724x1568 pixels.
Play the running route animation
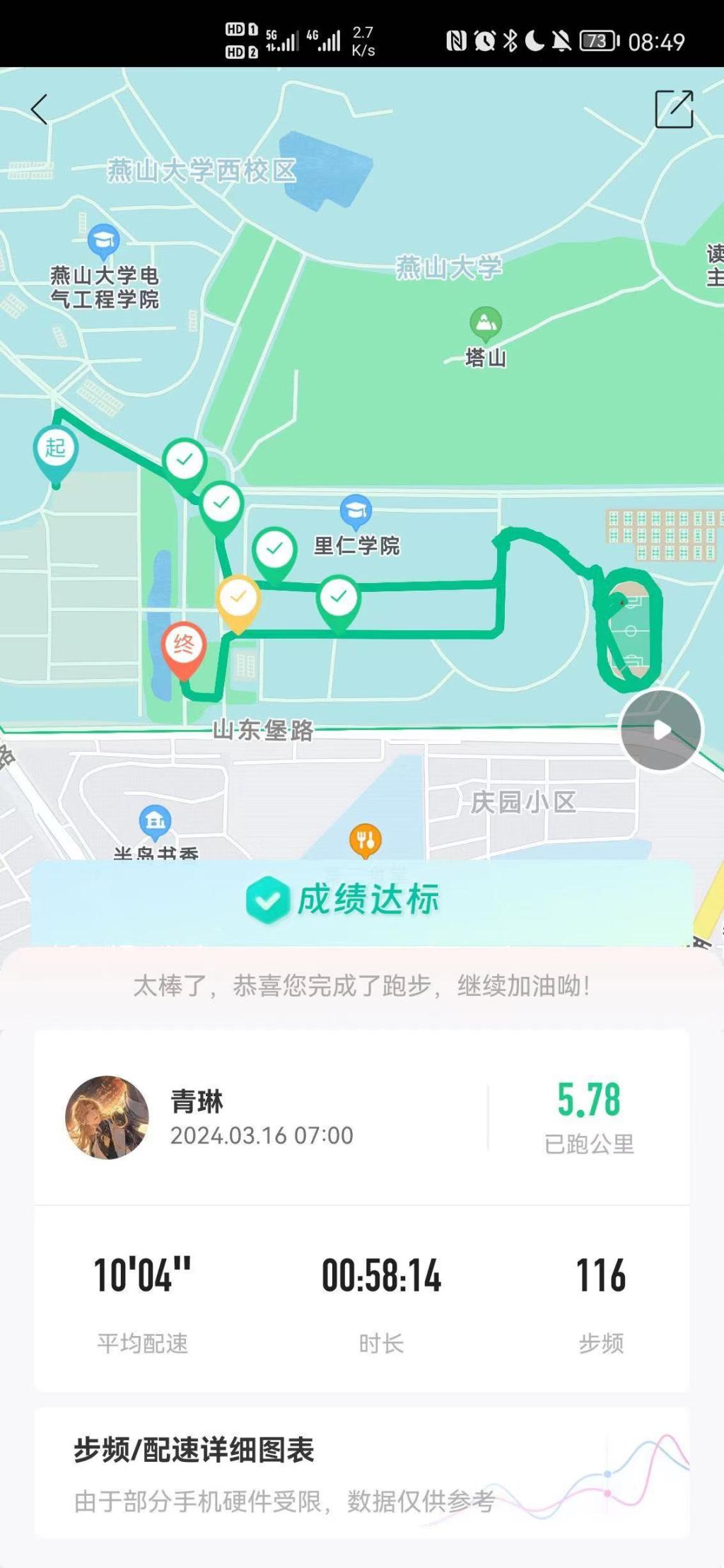coord(661,730)
